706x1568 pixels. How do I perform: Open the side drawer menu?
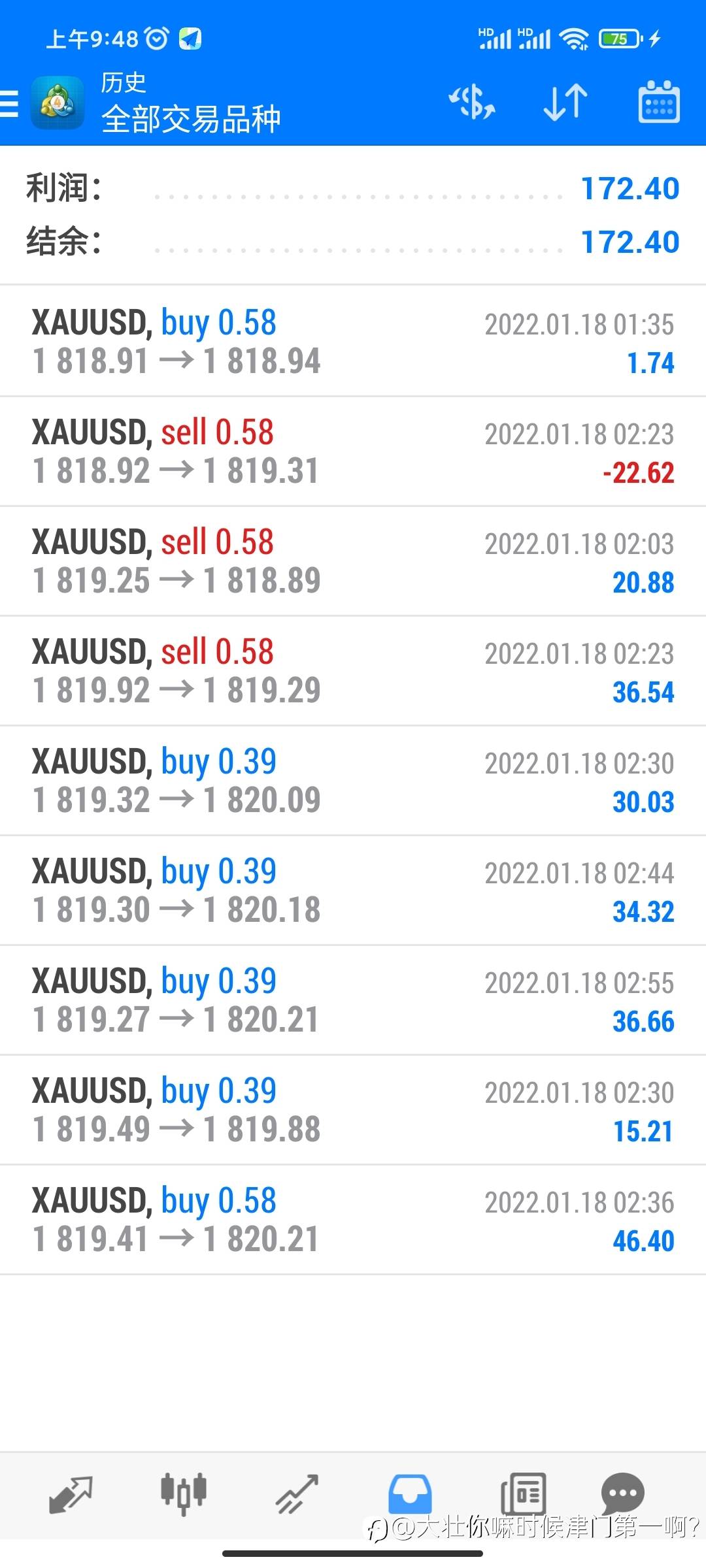click(9, 103)
